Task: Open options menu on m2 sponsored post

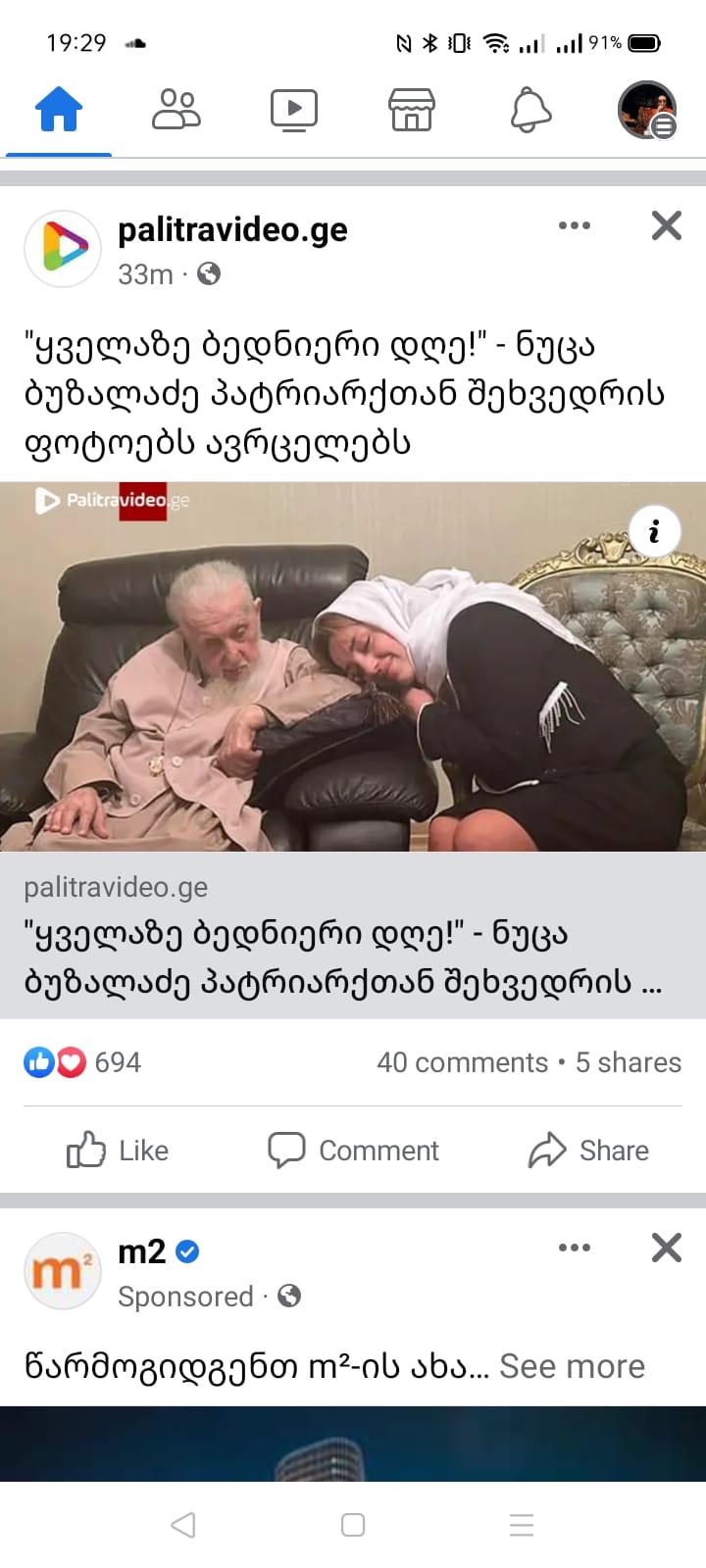Action: point(574,1248)
